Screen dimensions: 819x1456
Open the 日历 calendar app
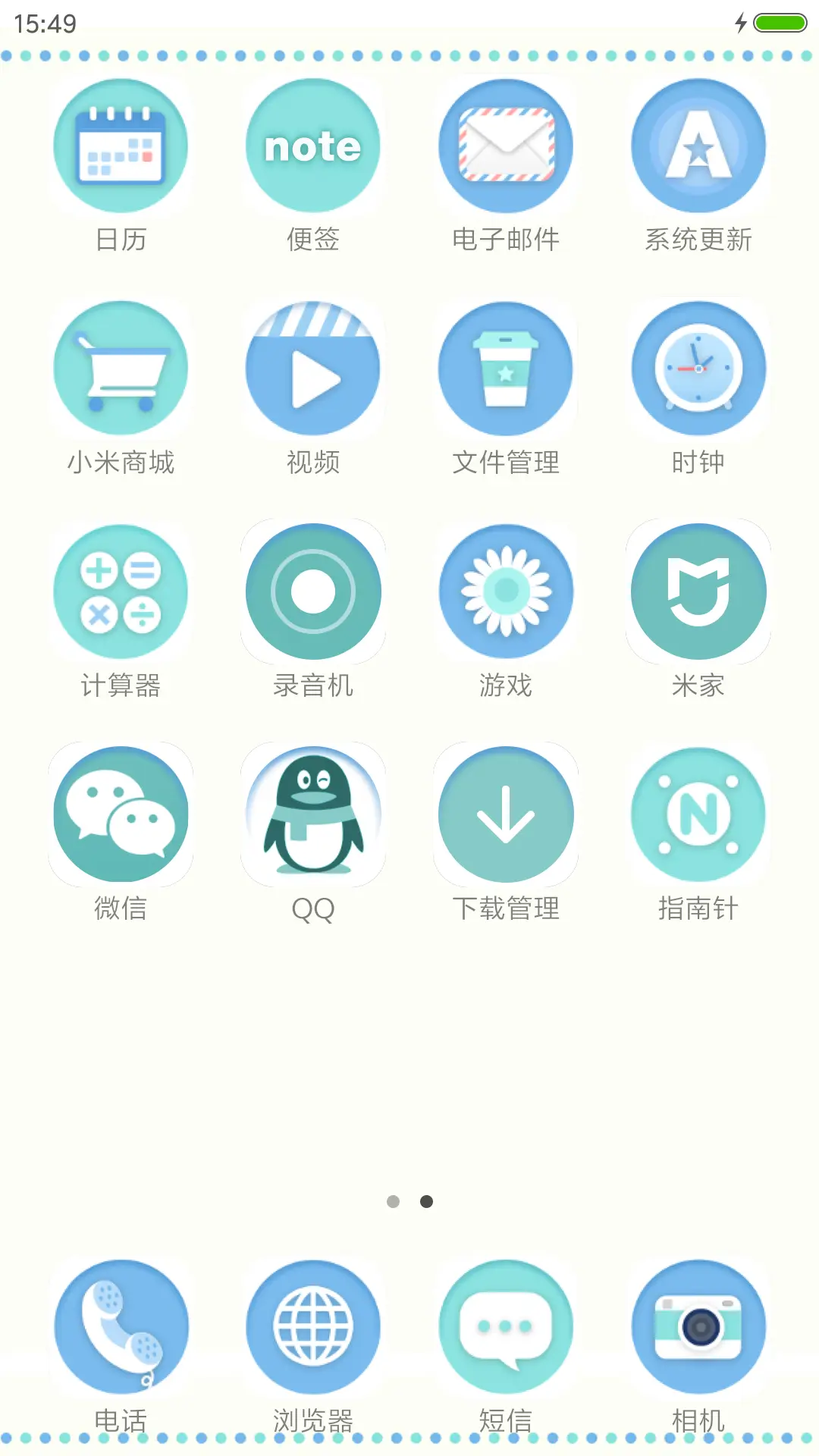click(121, 146)
